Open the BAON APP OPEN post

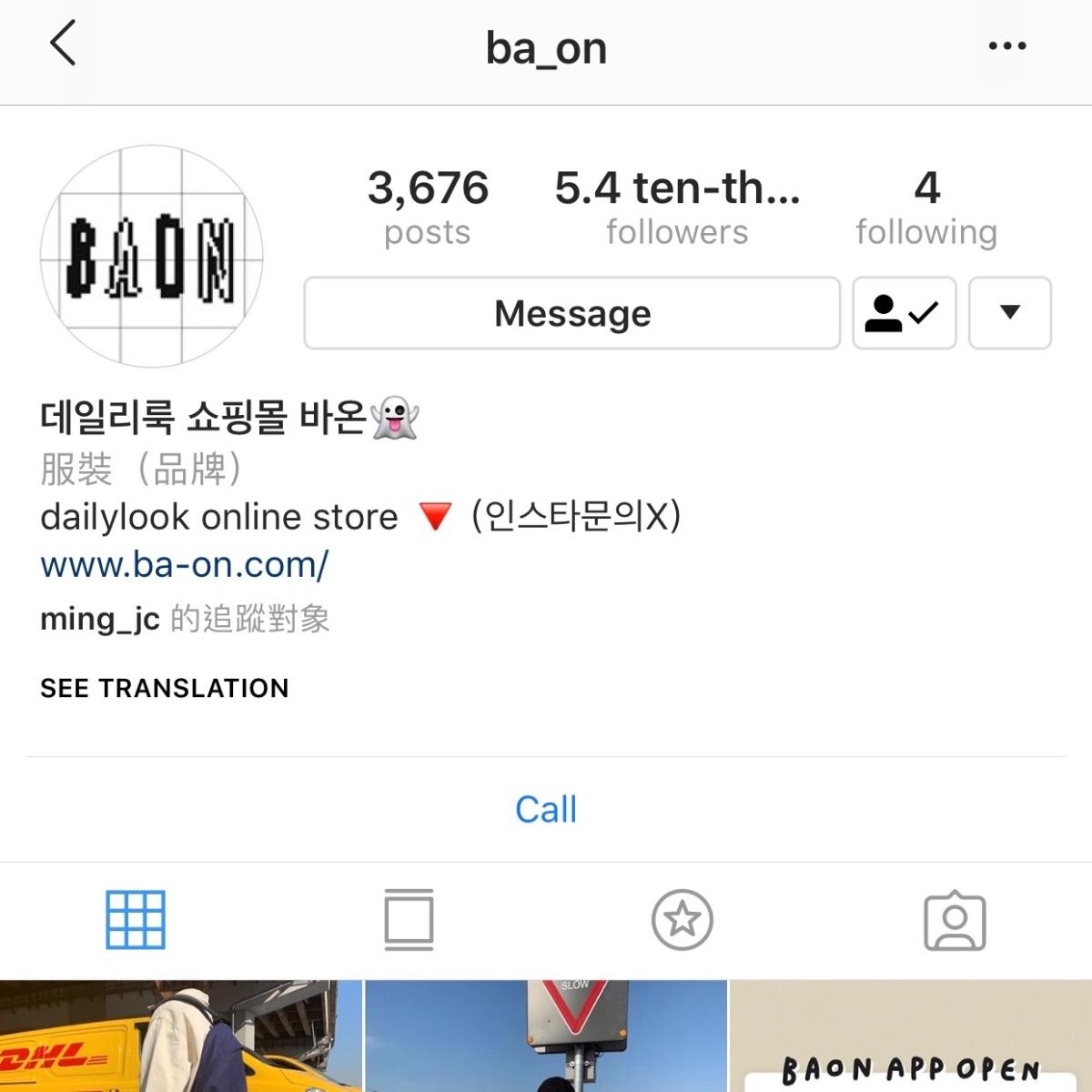point(911,1036)
